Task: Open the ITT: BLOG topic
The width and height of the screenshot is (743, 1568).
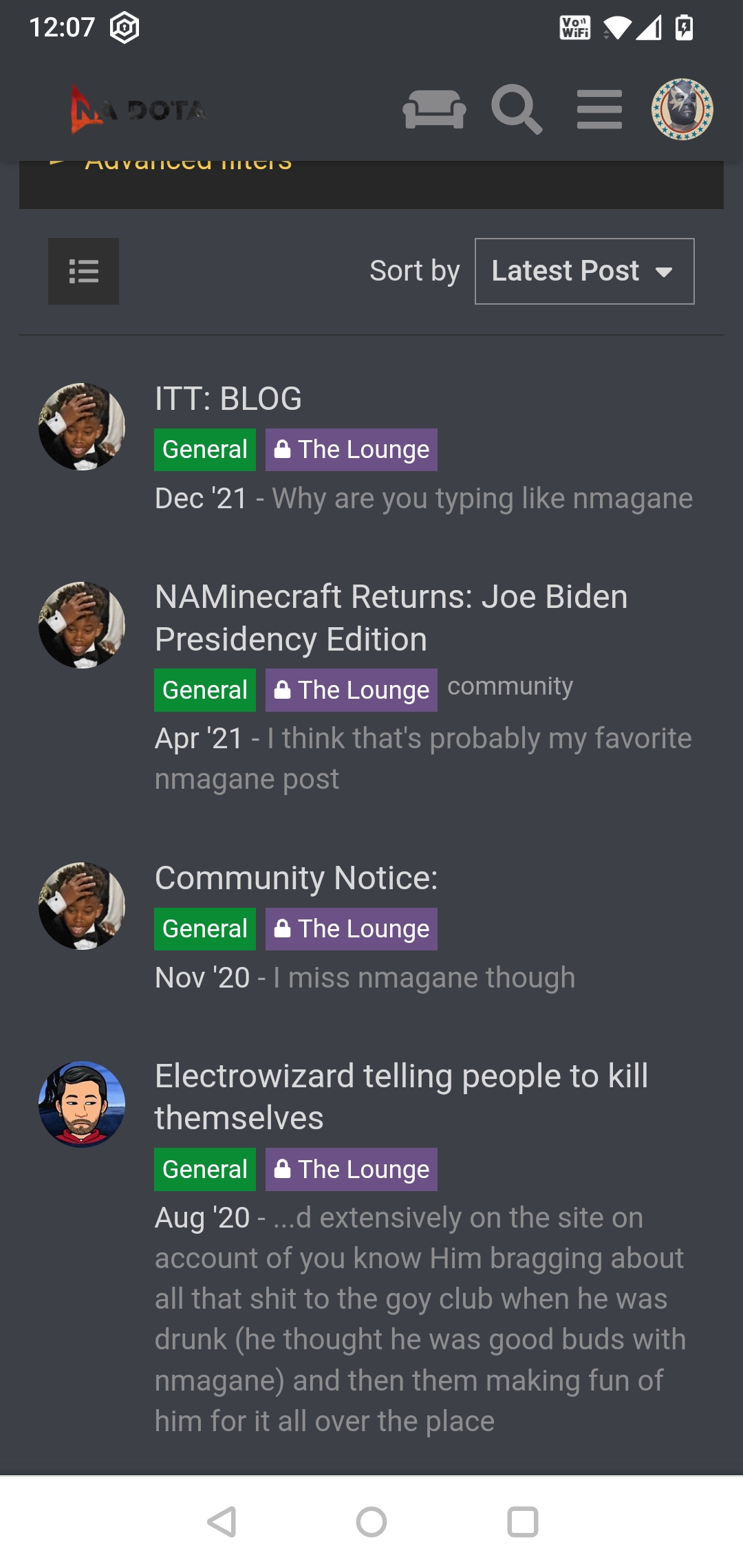Action: (x=228, y=399)
